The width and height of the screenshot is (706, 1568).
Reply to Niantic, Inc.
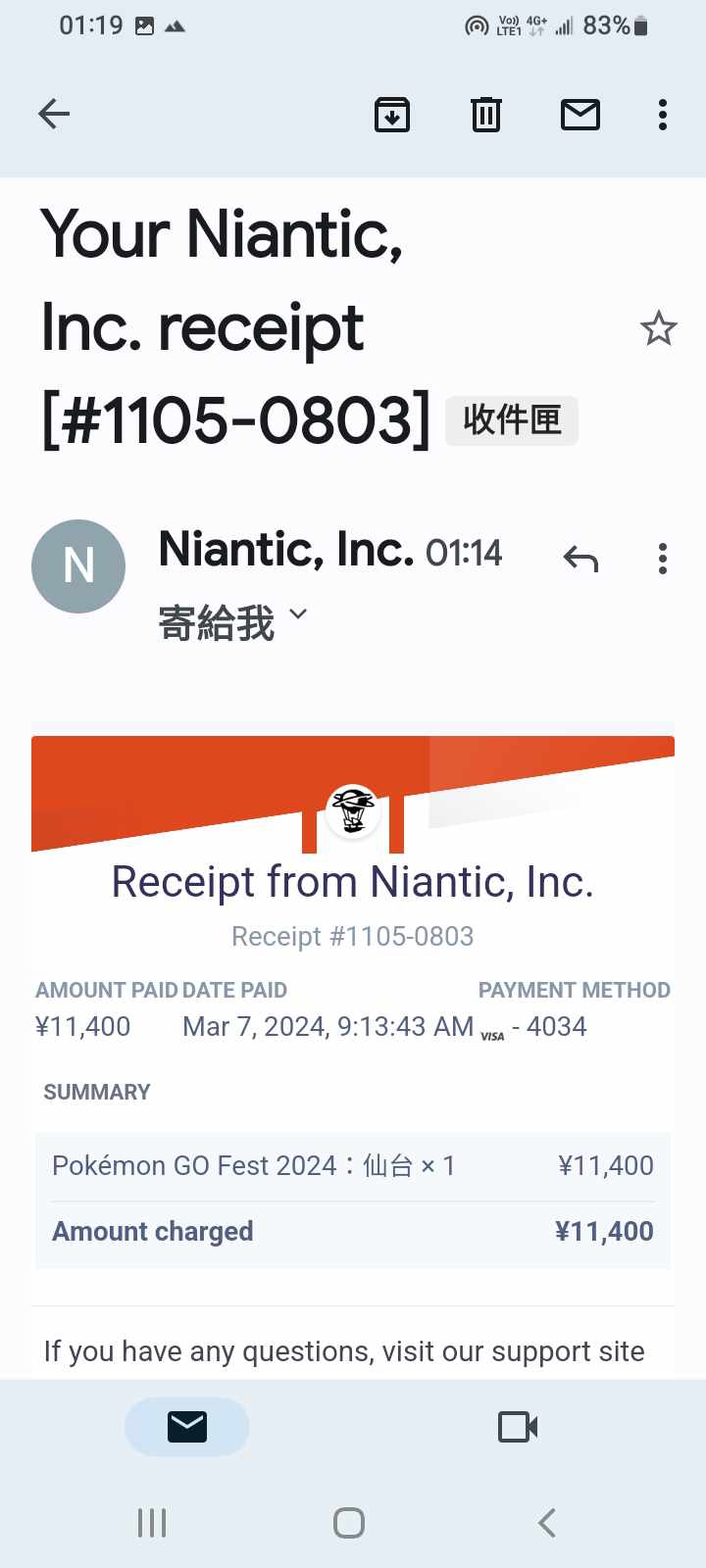(580, 559)
